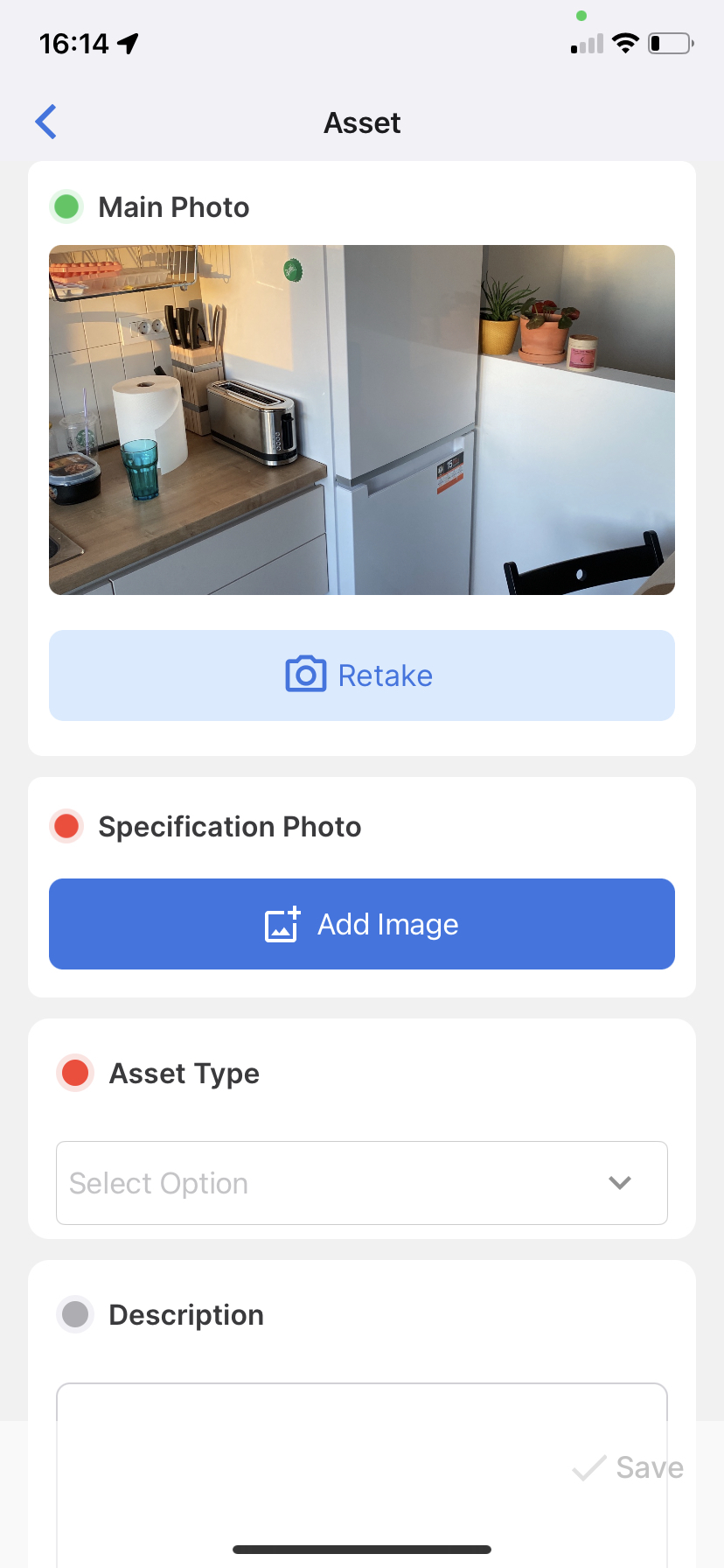Save the asset
The width and height of the screenshot is (724, 1568).
(x=628, y=1467)
